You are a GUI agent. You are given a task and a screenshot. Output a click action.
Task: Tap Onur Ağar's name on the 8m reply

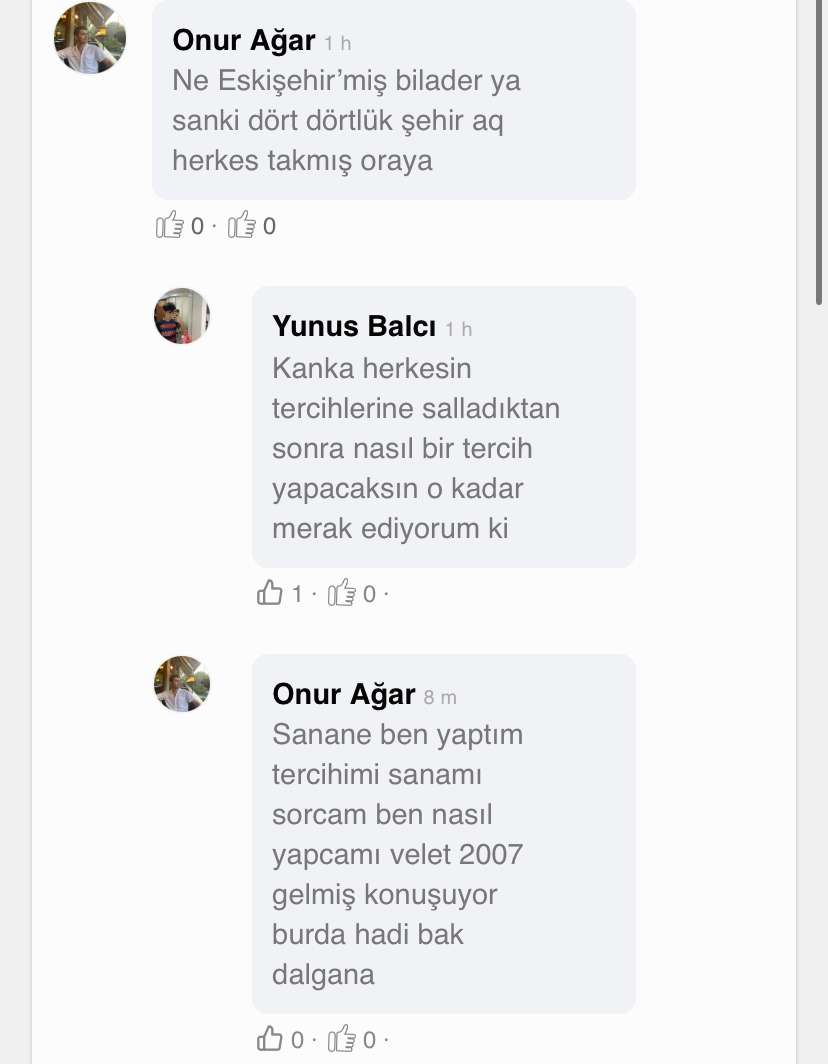click(x=343, y=694)
